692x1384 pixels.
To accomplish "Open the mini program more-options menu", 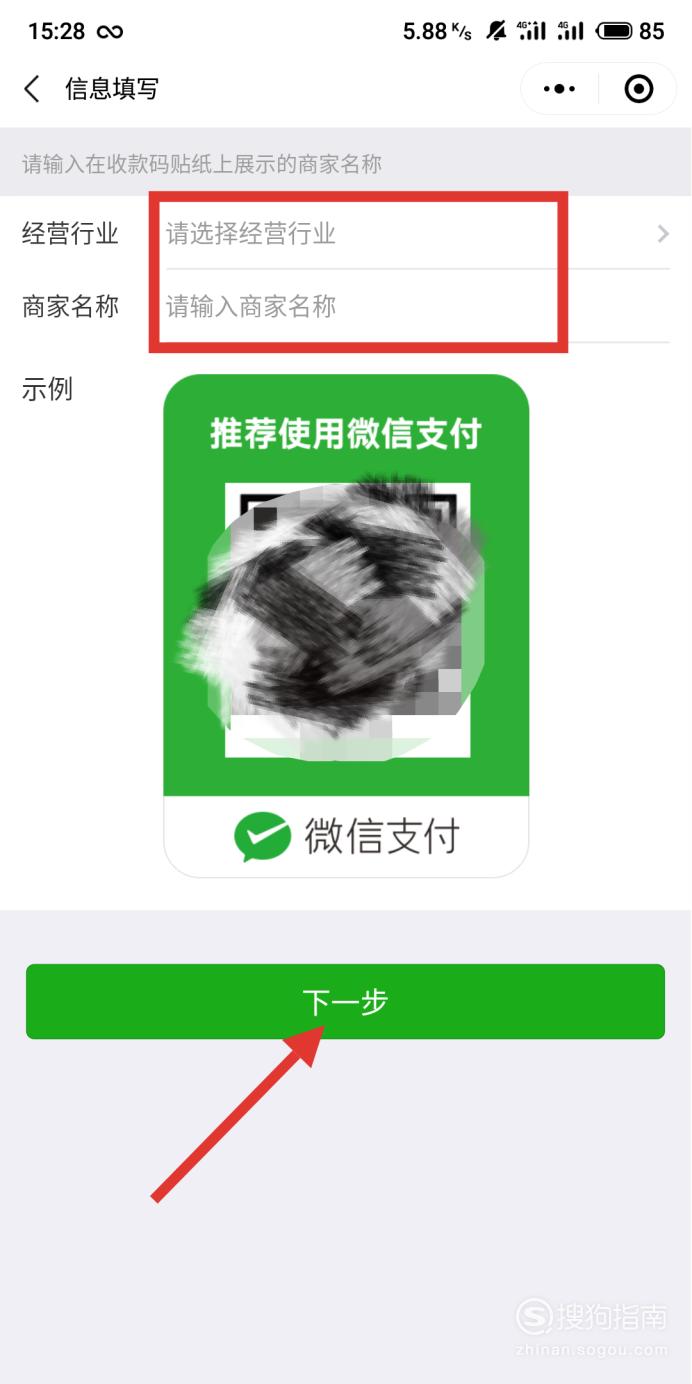I will (560, 89).
